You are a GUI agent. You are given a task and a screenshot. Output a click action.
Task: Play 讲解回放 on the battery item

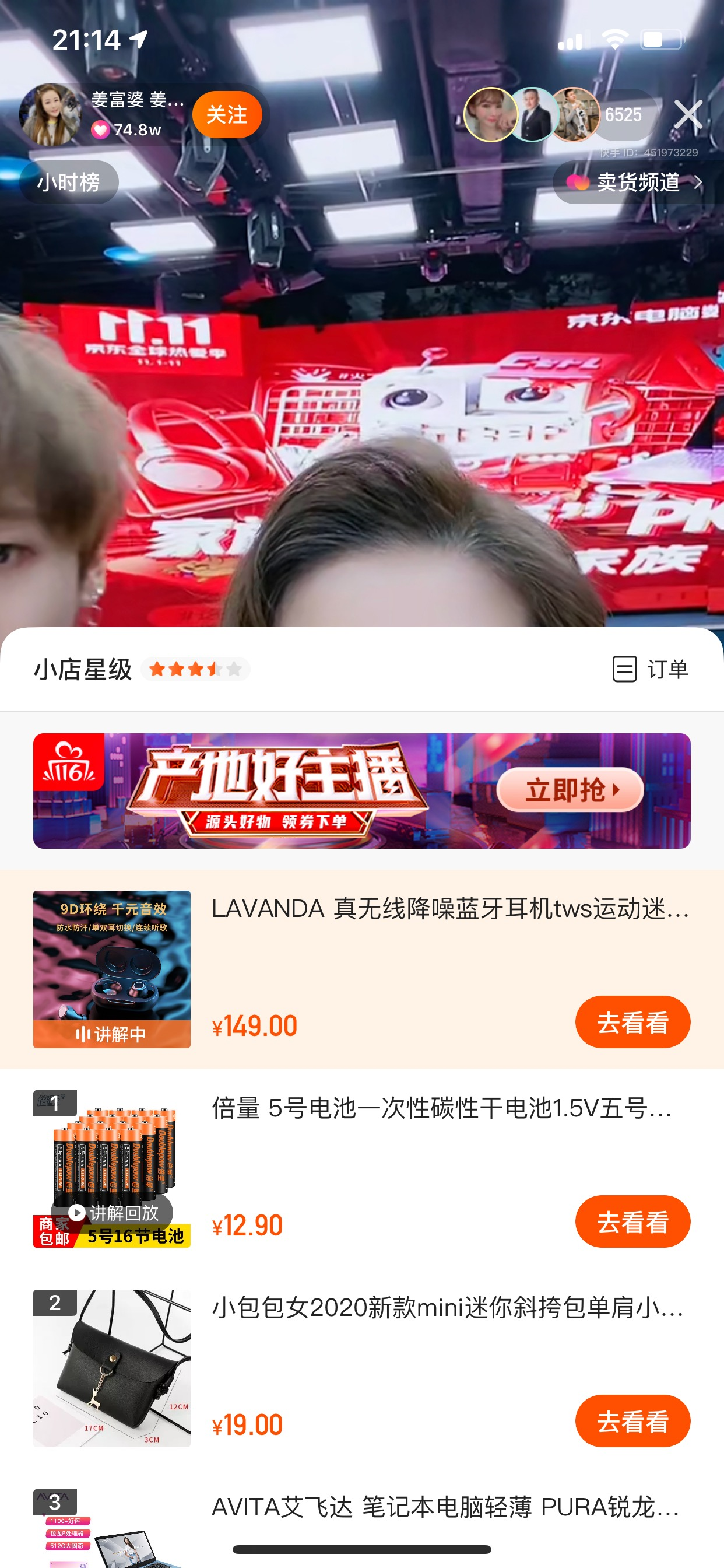[113, 1213]
